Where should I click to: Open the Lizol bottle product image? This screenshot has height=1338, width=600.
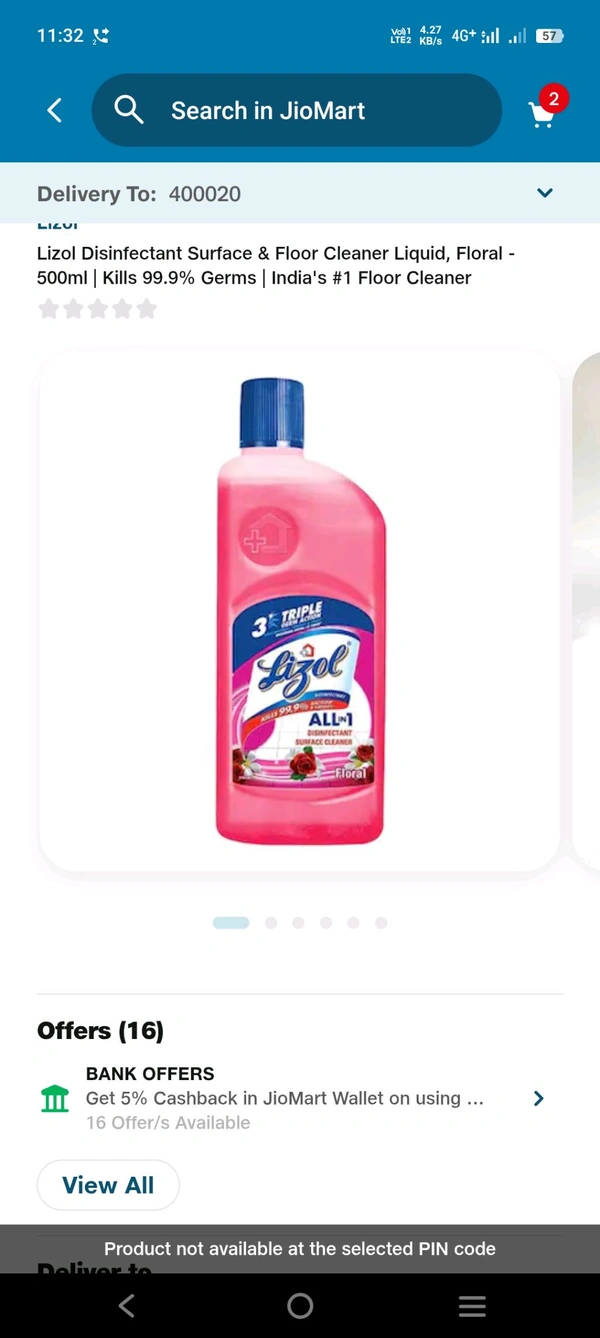click(x=299, y=610)
